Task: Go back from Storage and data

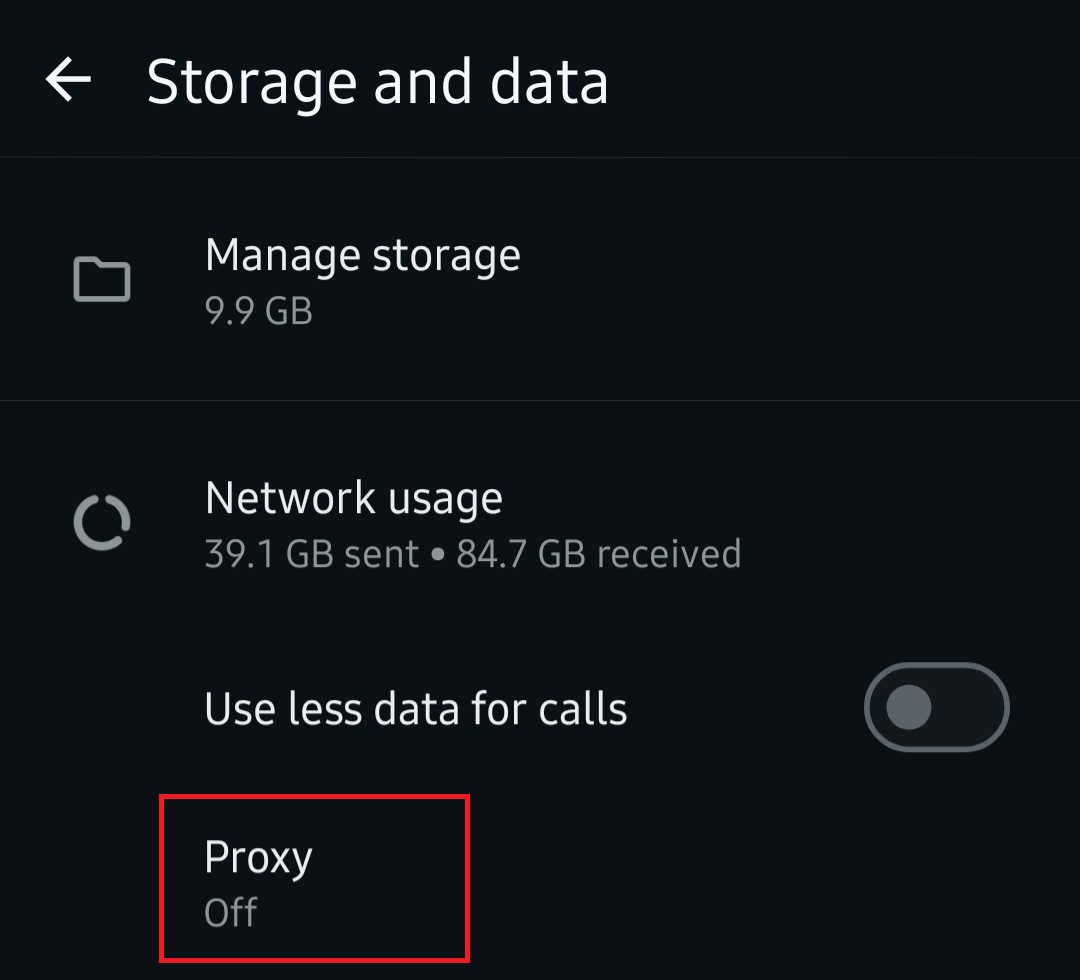Action: point(68,80)
